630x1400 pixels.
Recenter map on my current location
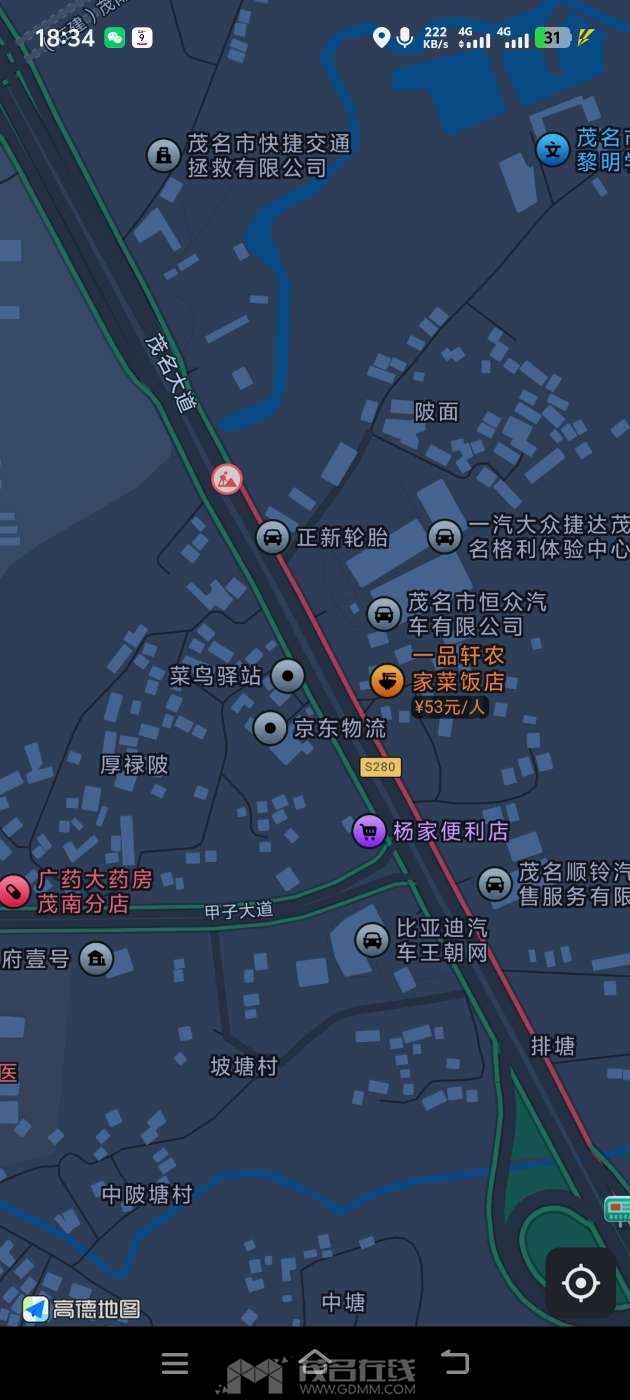point(581,1282)
